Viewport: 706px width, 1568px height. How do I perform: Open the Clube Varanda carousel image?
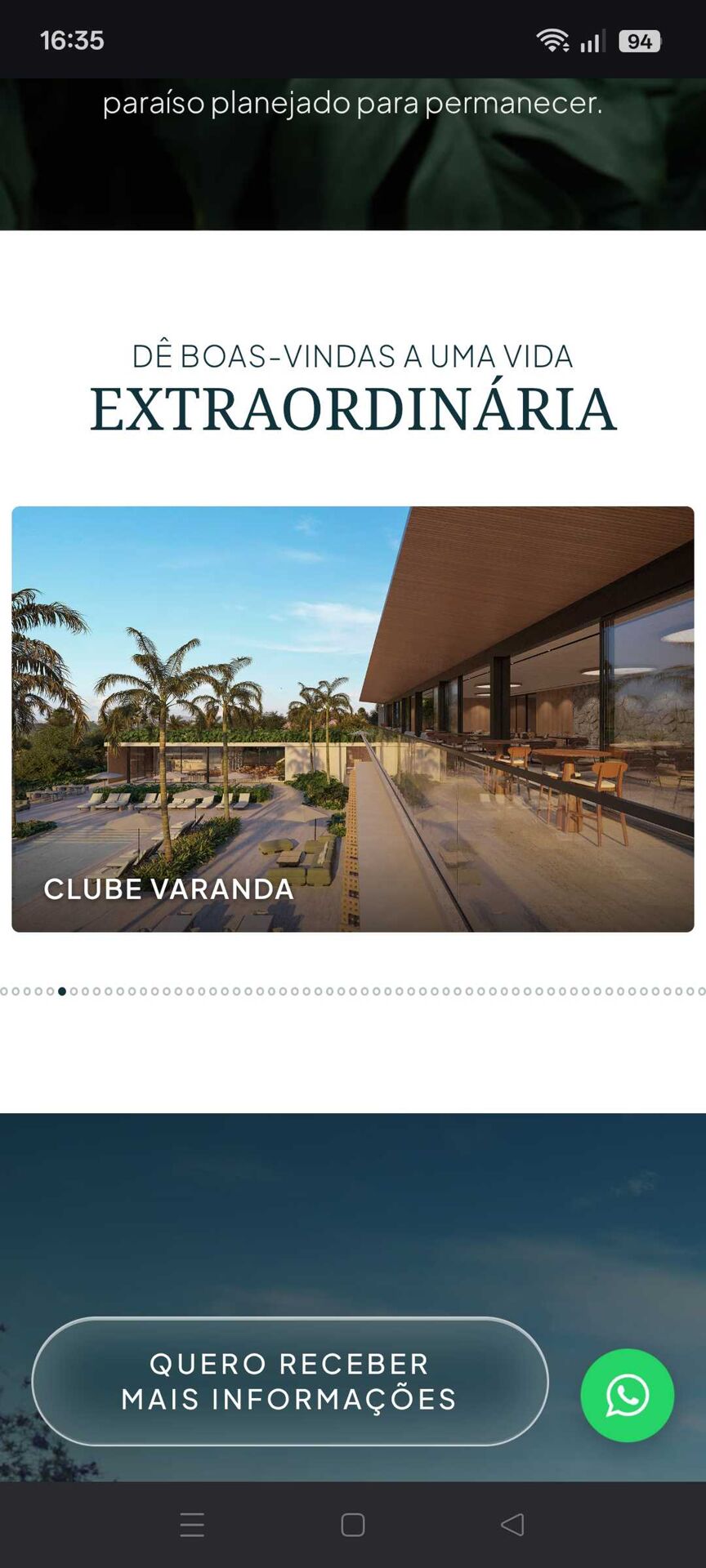353,719
